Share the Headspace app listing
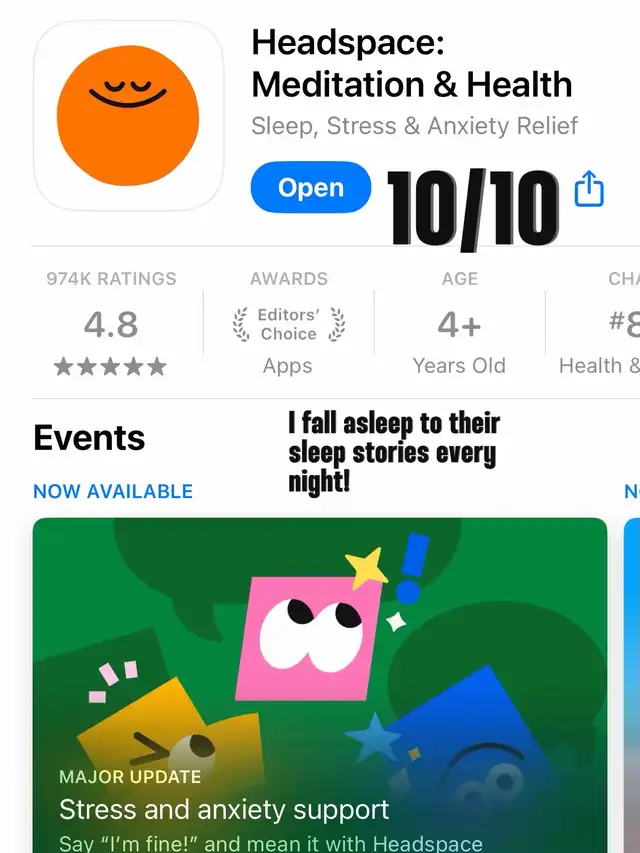 coord(590,188)
